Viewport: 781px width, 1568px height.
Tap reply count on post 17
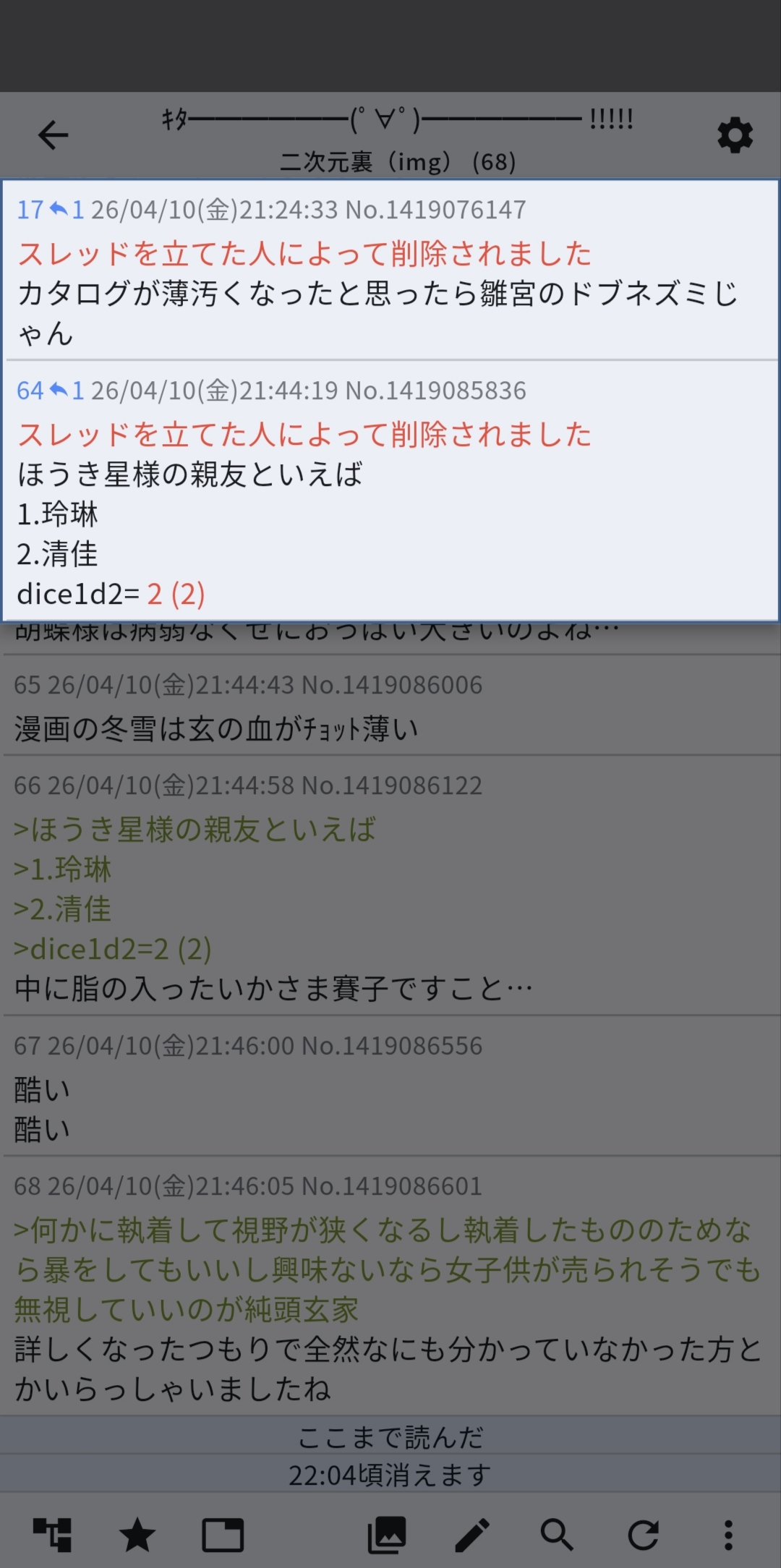click(x=67, y=210)
